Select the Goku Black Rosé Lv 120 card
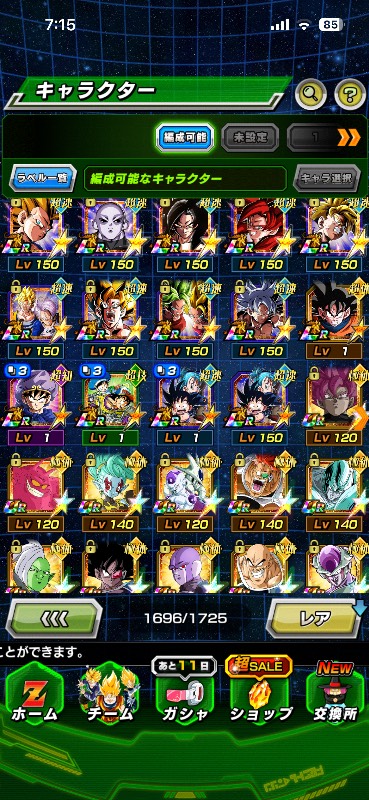The height and width of the screenshot is (800, 369). (x=334, y=408)
